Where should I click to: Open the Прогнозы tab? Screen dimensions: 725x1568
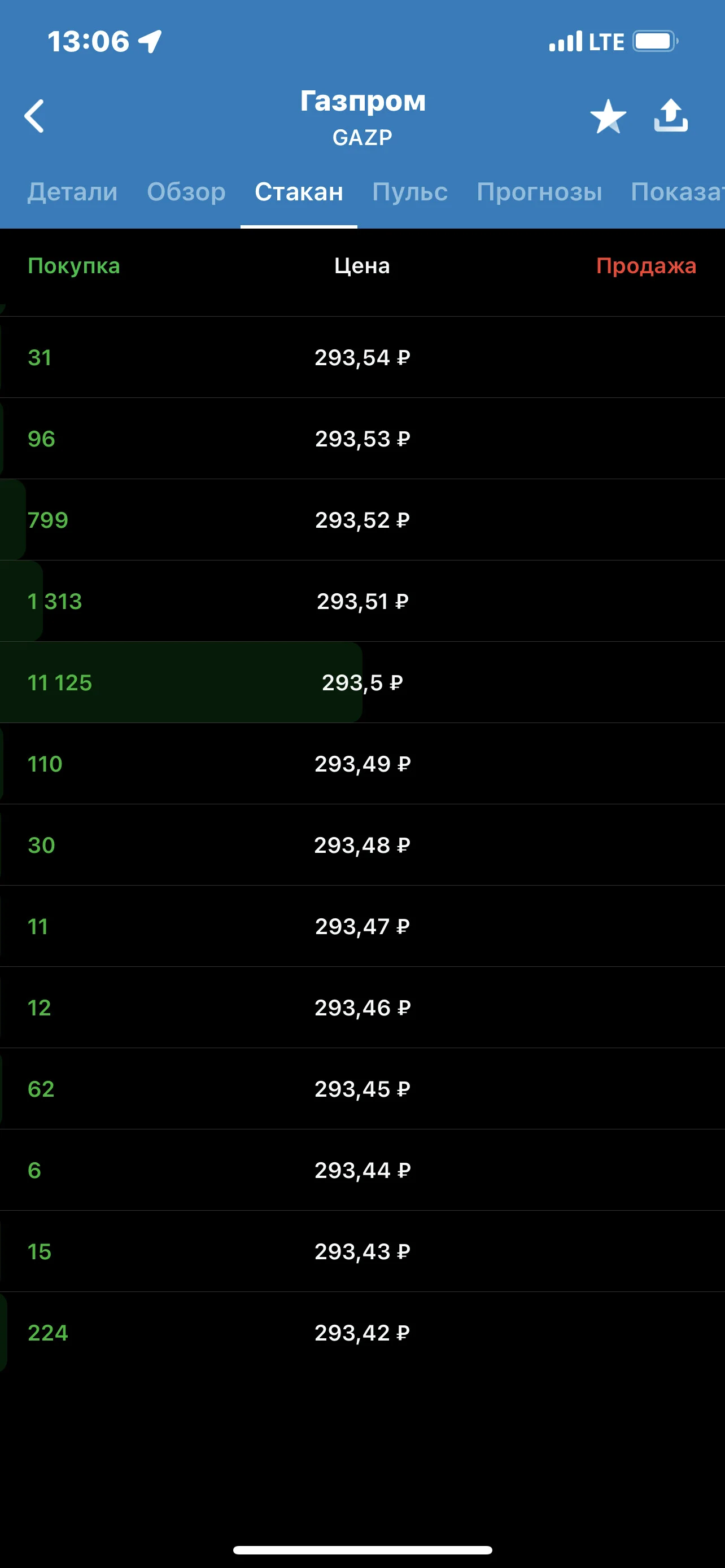tap(539, 192)
